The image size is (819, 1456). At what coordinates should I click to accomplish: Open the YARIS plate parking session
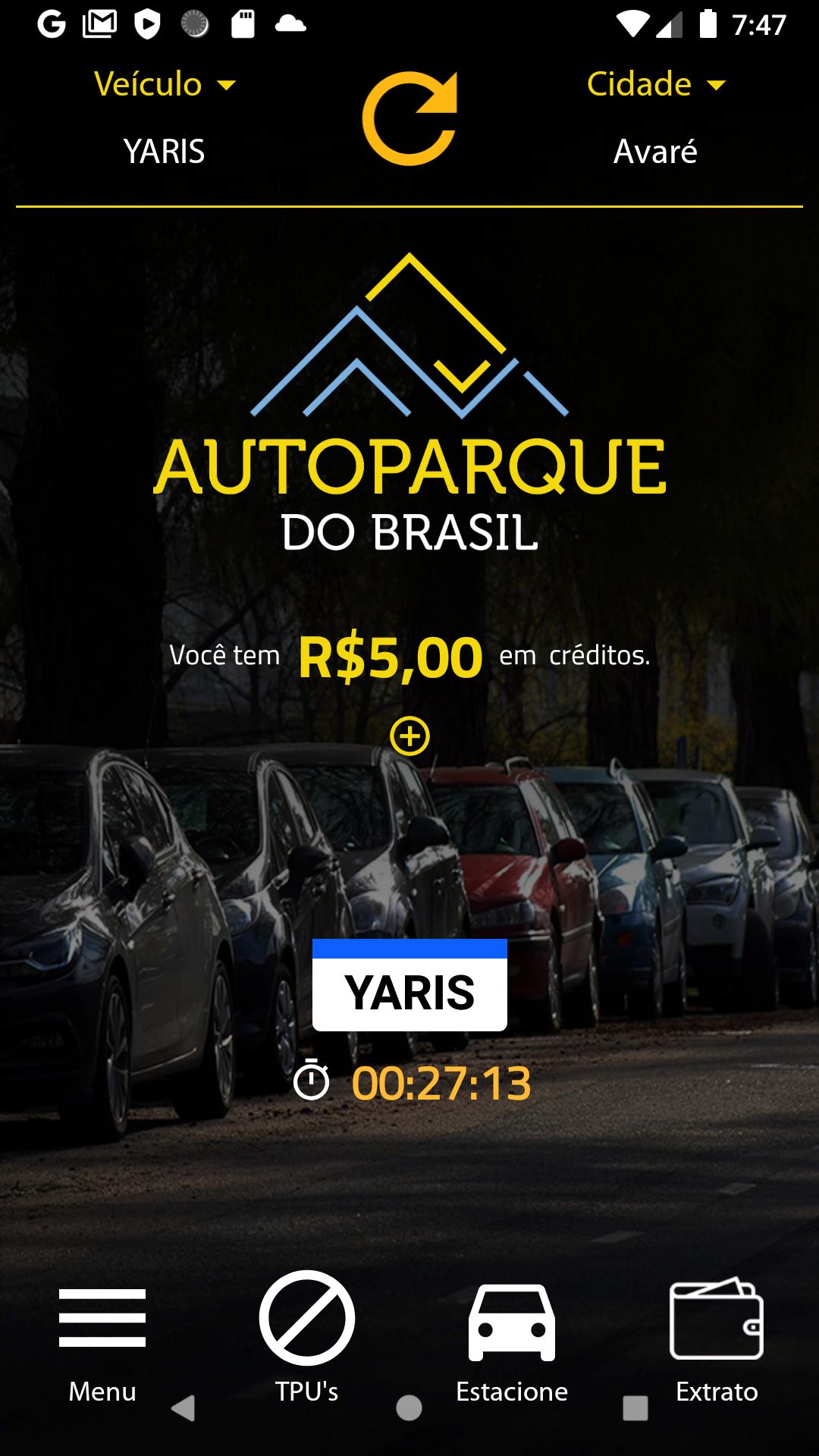(409, 985)
